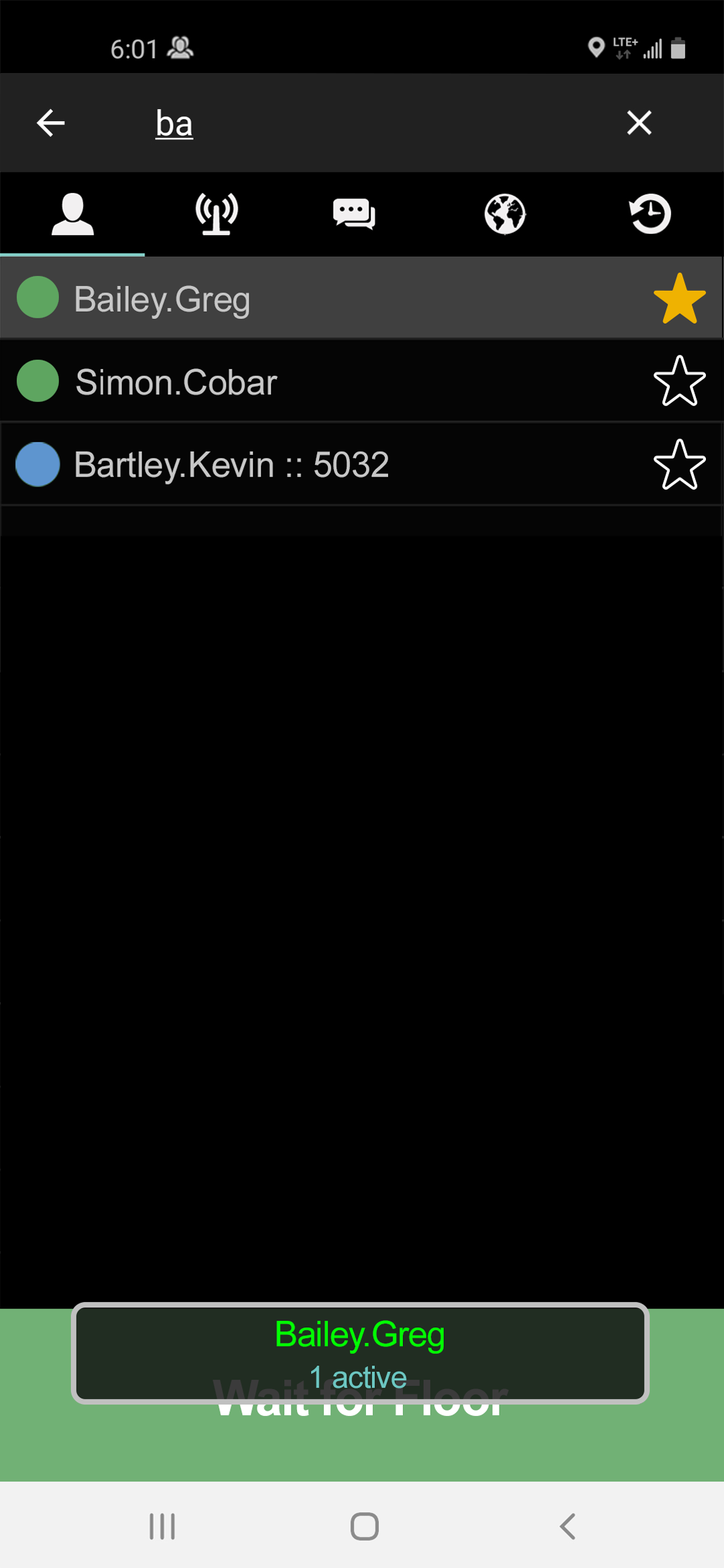Viewport: 724px width, 1568px height.
Task: Remove Bailey.Greg from favorites
Action: (x=679, y=299)
